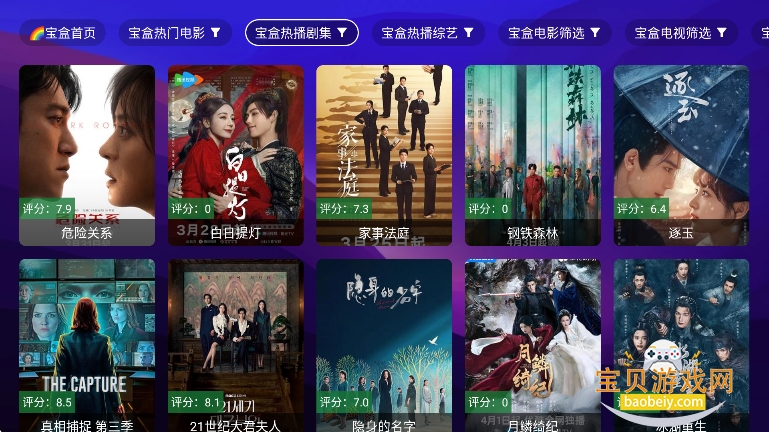769x432 pixels.
Task: Open the 宝盒电影筛选 filter tab
Action: (x=554, y=33)
